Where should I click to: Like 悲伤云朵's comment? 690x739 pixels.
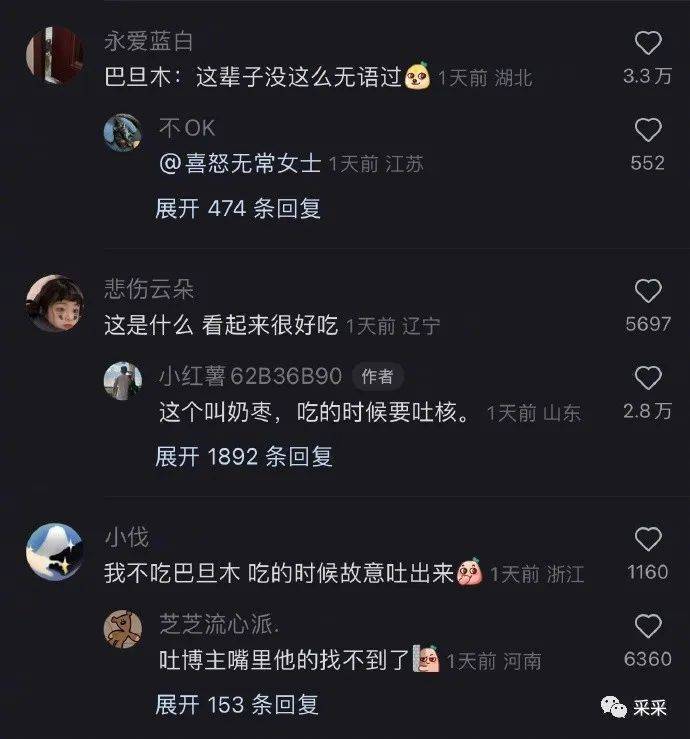[x=649, y=291]
